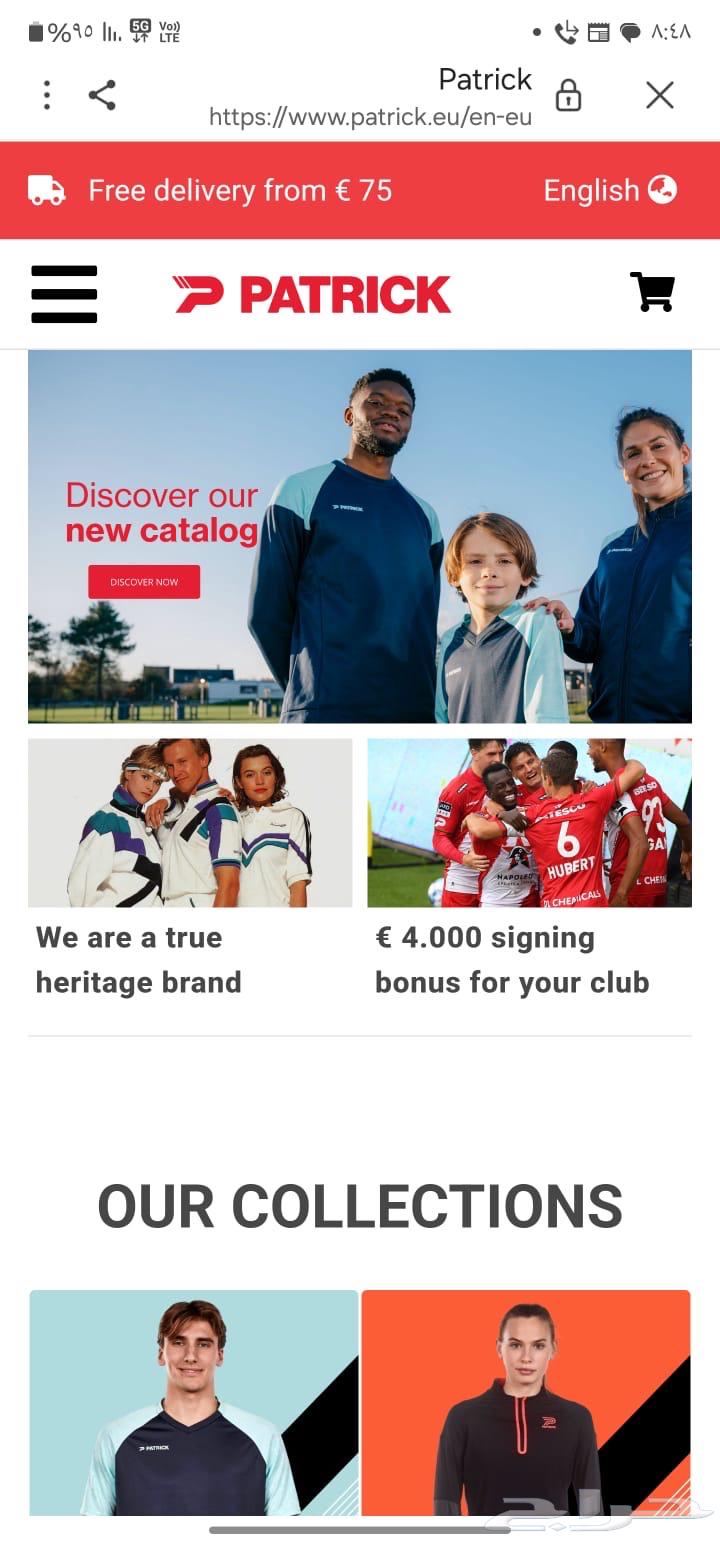Go to the Patrick logo home page

click(x=312, y=295)
